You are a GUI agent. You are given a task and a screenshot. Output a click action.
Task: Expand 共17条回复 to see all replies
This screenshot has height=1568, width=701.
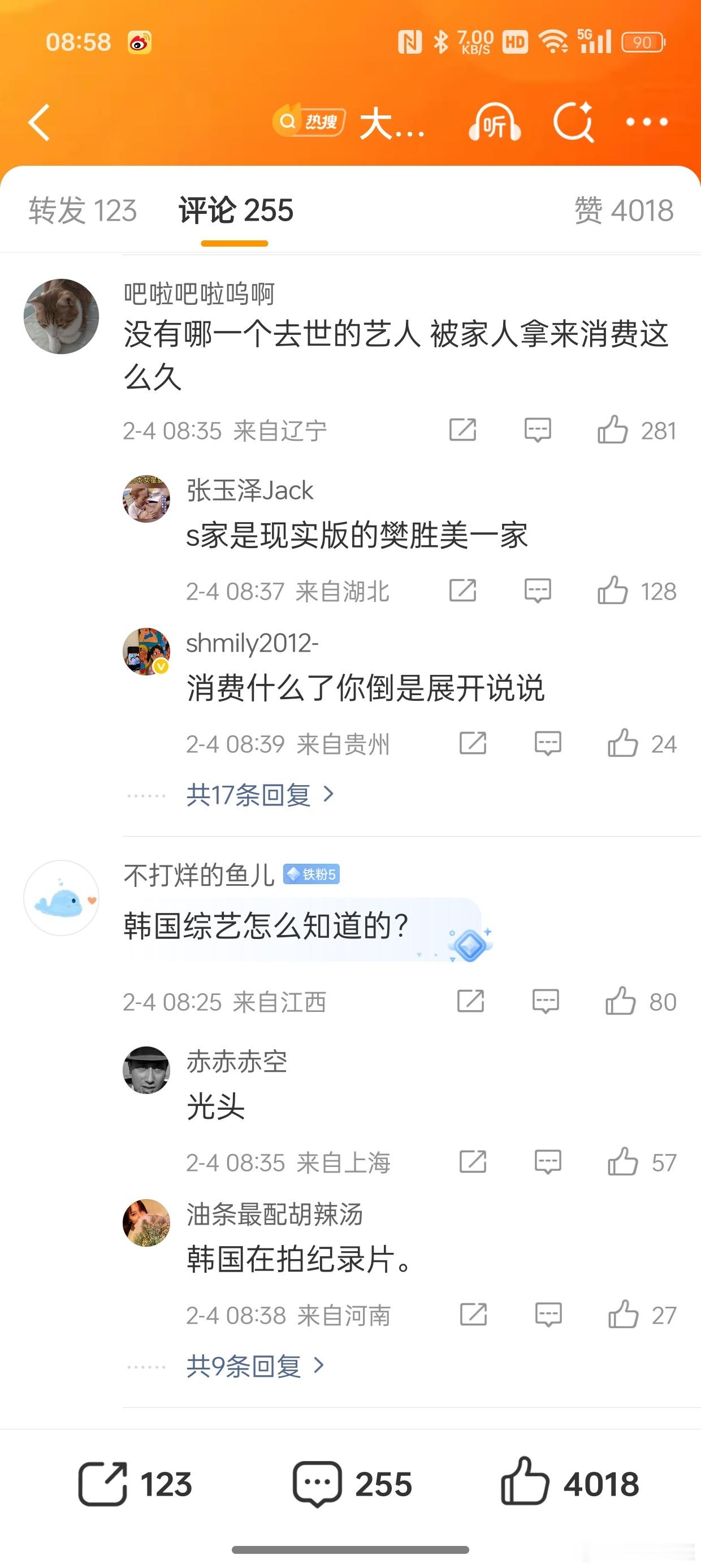coord(249,794)
